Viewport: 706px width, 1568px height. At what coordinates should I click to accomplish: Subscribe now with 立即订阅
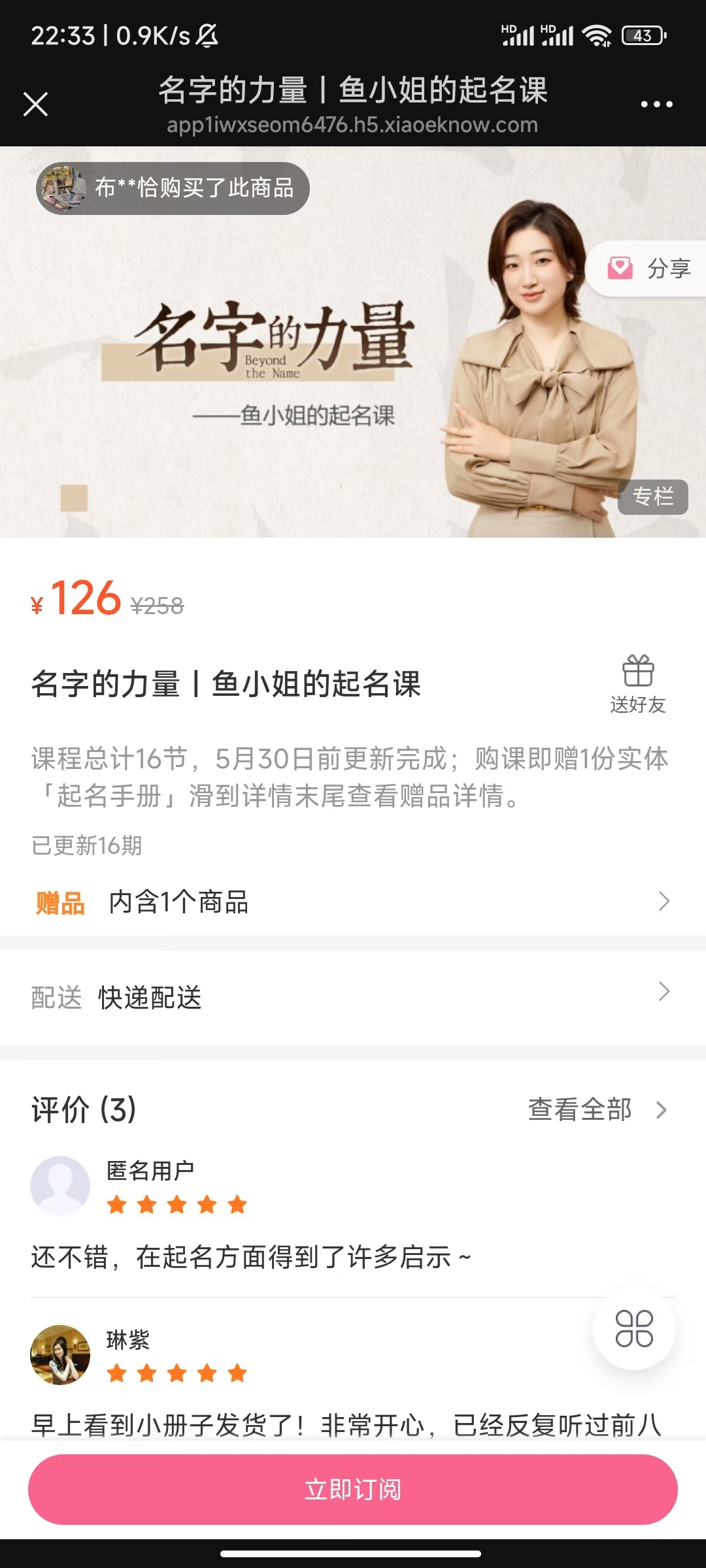coord(353,1490)
